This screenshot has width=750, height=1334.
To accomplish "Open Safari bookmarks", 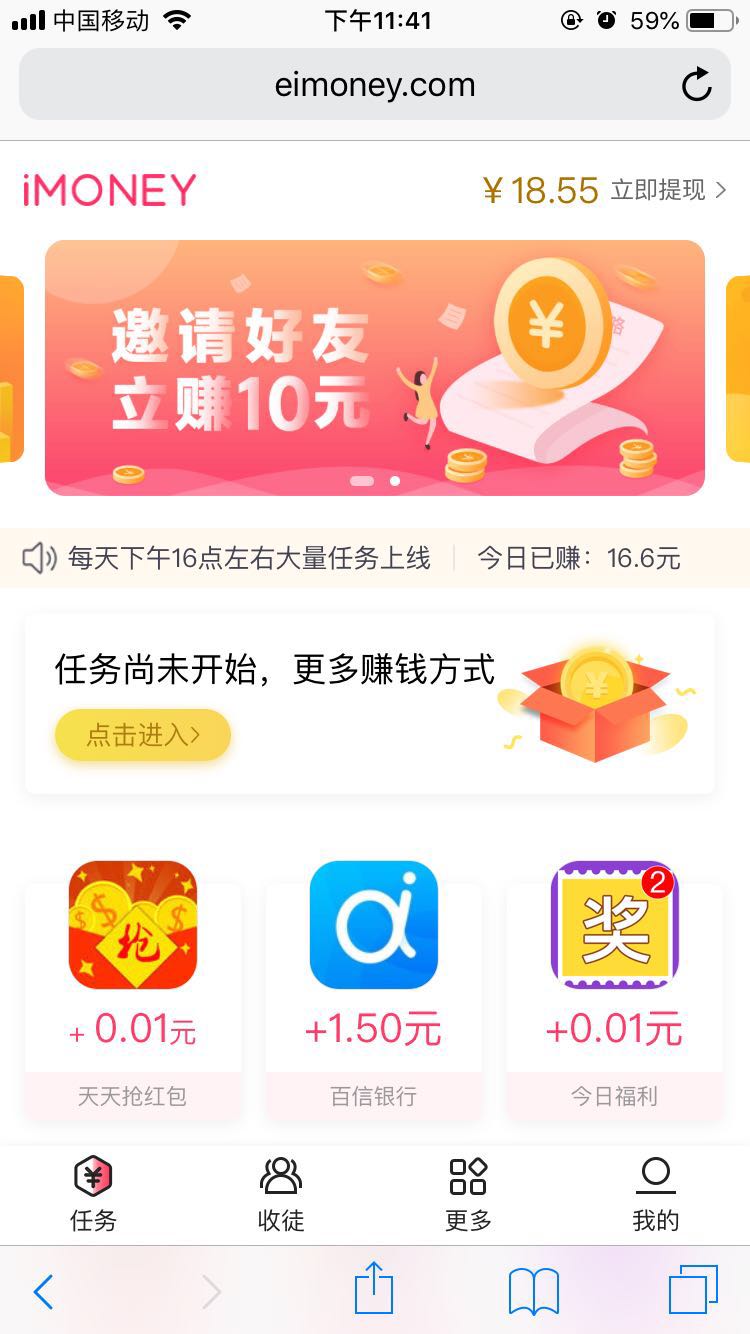I will click(534, 1292).
